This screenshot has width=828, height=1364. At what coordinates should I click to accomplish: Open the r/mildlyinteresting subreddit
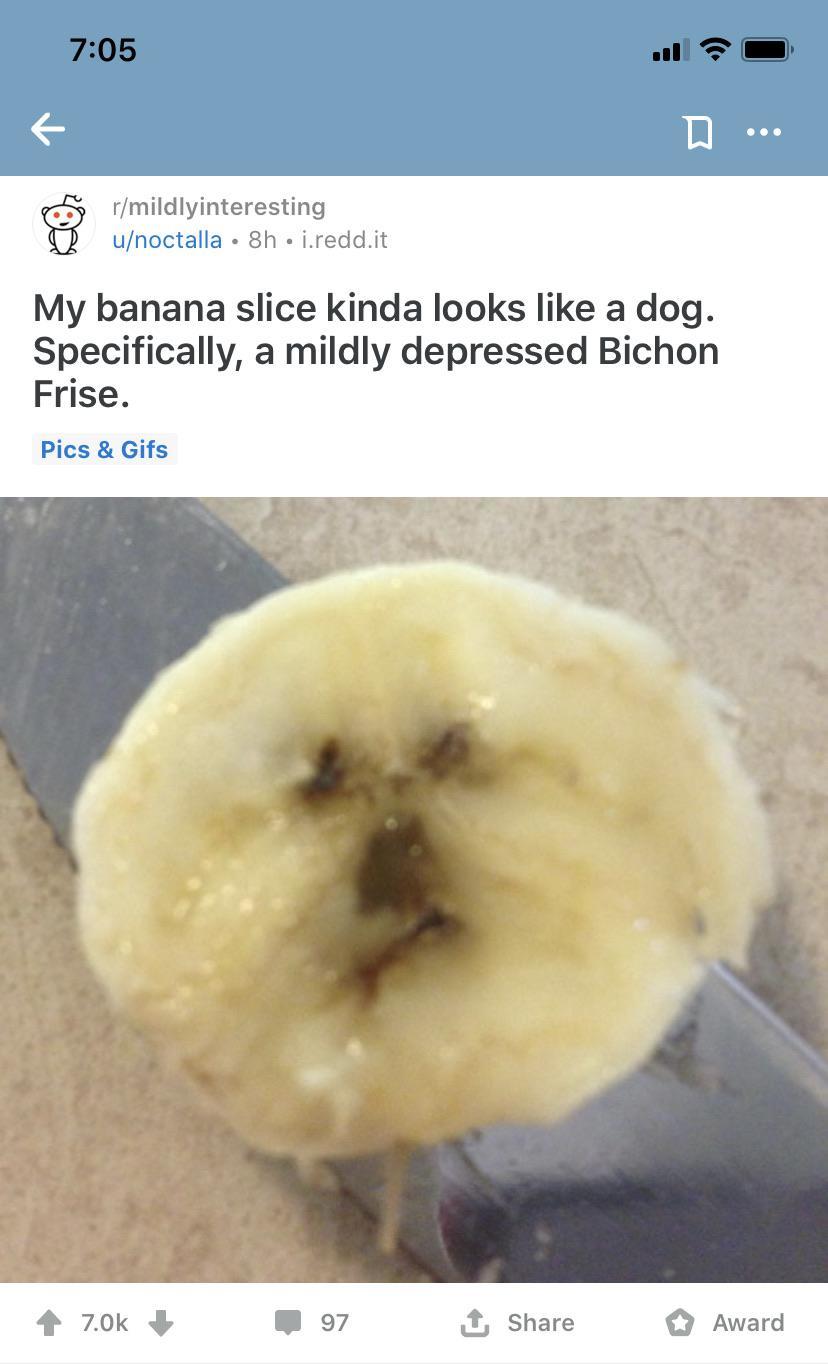click(x=218, y=207)
